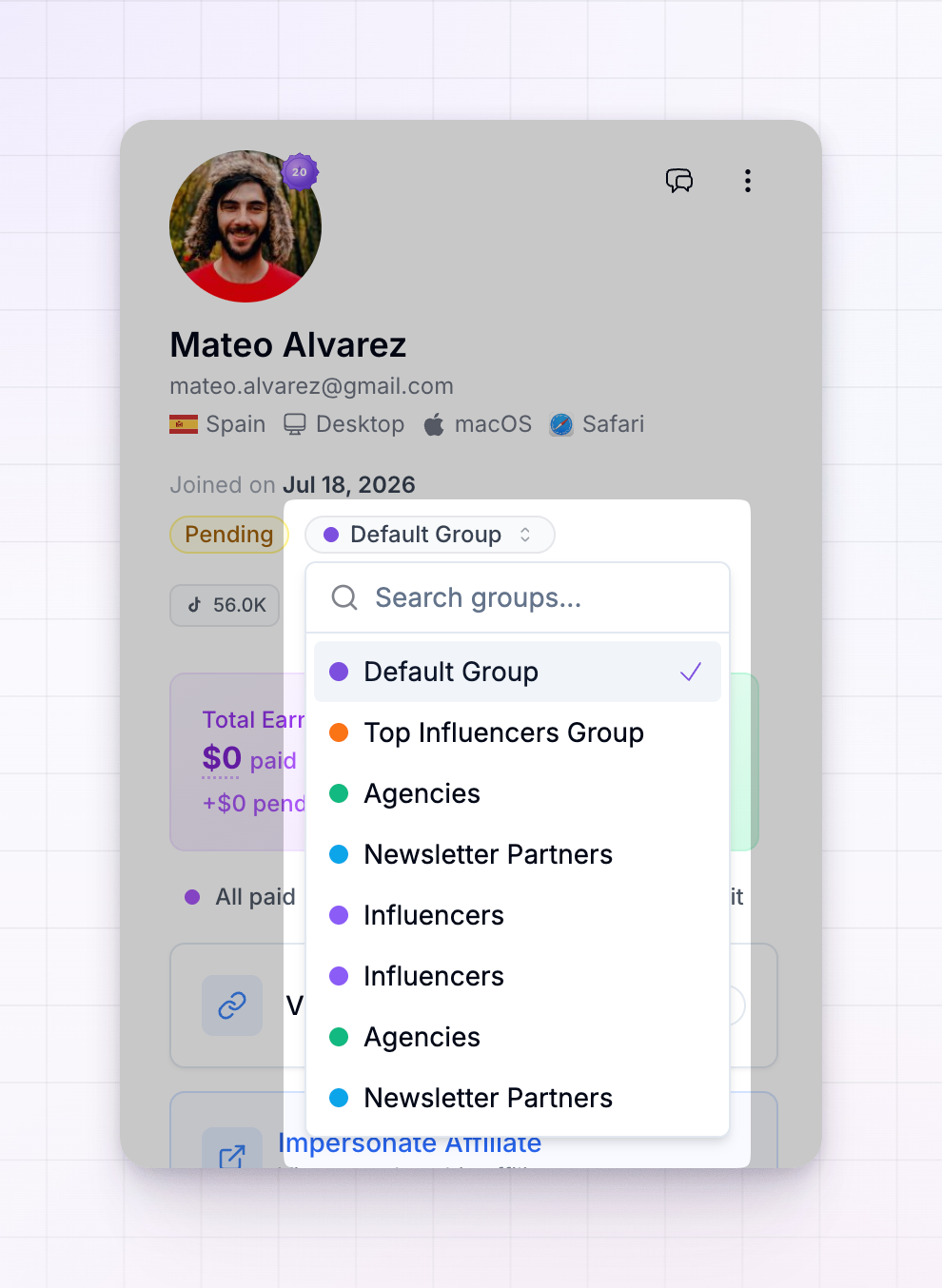
Task: Collapse the Default Group dropdown selector
Action: [430, 535]
